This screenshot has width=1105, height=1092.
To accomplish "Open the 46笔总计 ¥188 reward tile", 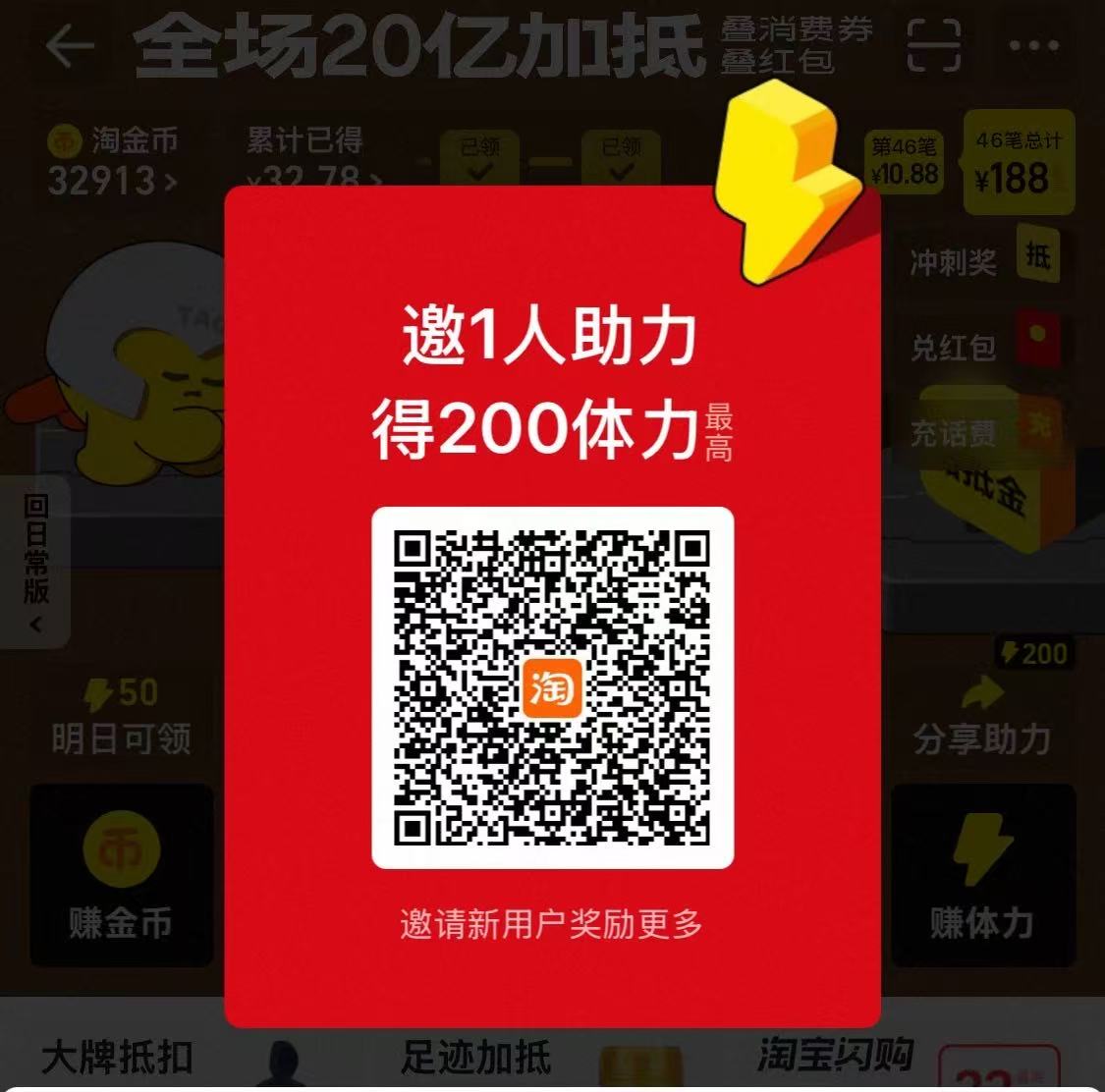I will (1019, 164).
